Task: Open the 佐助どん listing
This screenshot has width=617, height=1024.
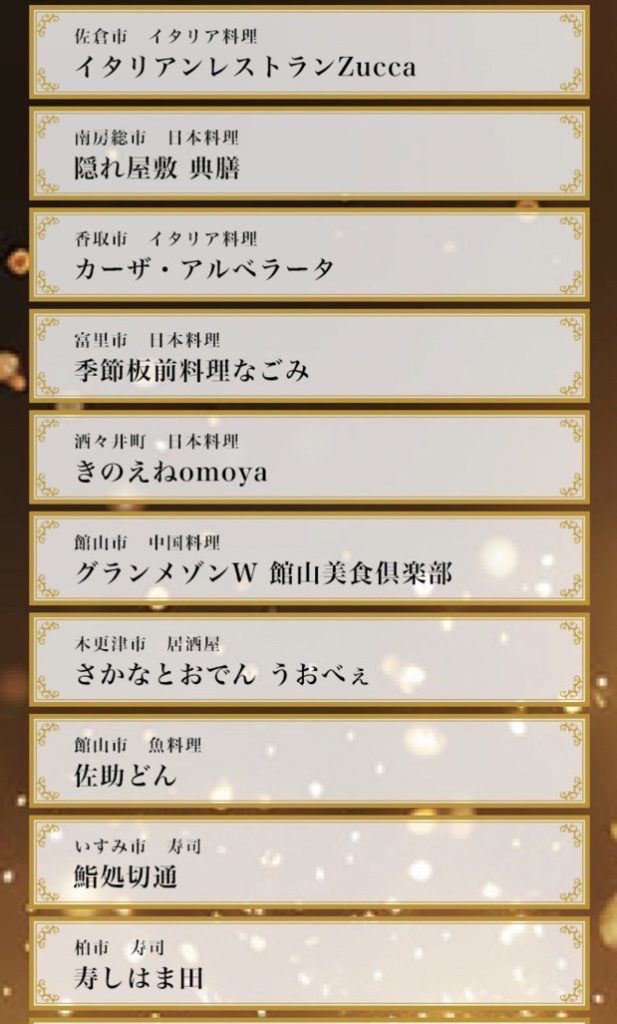Action: 308,761
